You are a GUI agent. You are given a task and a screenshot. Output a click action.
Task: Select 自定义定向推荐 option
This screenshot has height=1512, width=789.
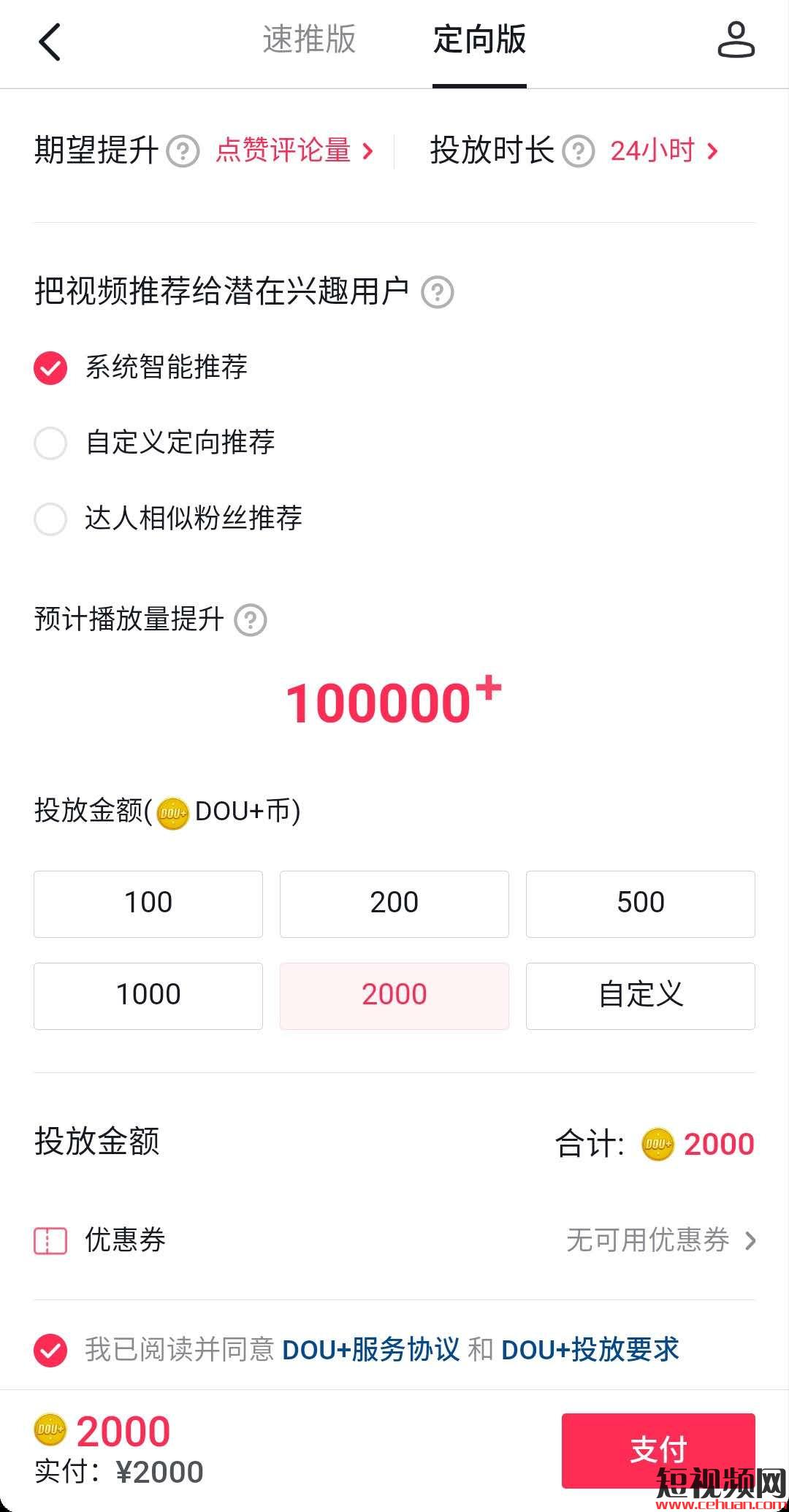[x=50, y=443]
